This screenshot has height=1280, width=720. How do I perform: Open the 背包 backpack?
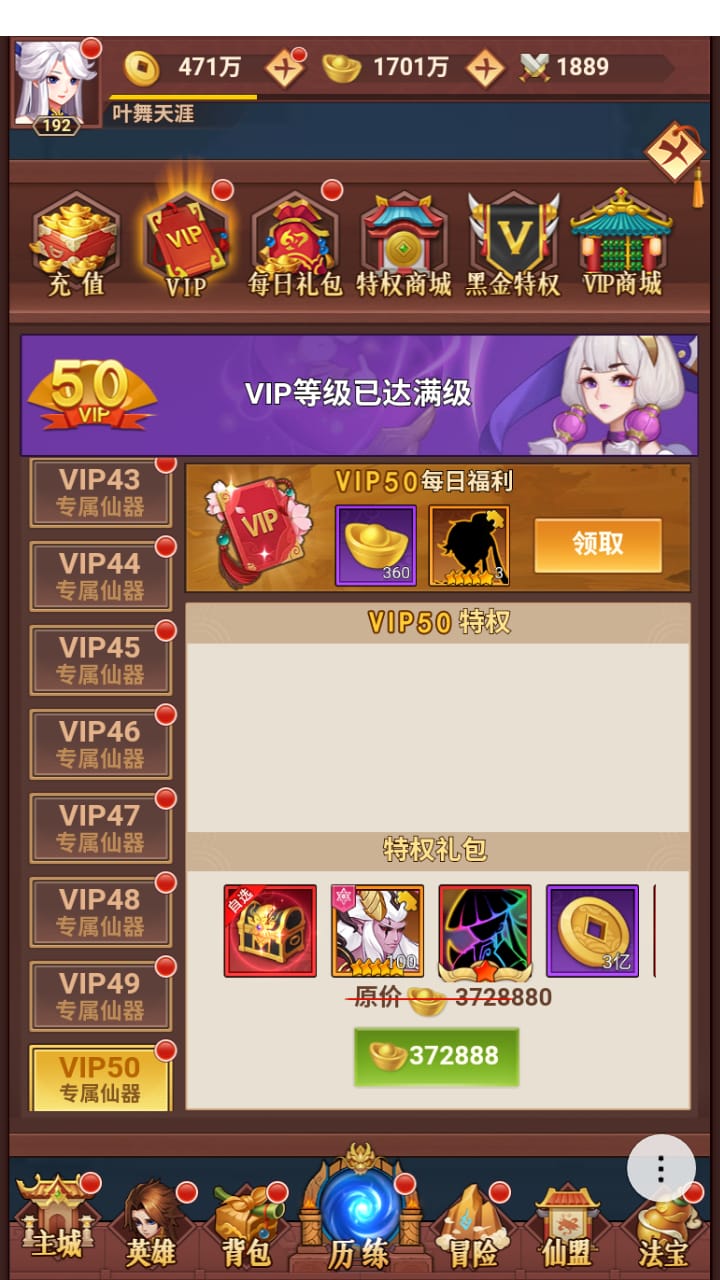pyautogui.click(x=245, y=1225)
